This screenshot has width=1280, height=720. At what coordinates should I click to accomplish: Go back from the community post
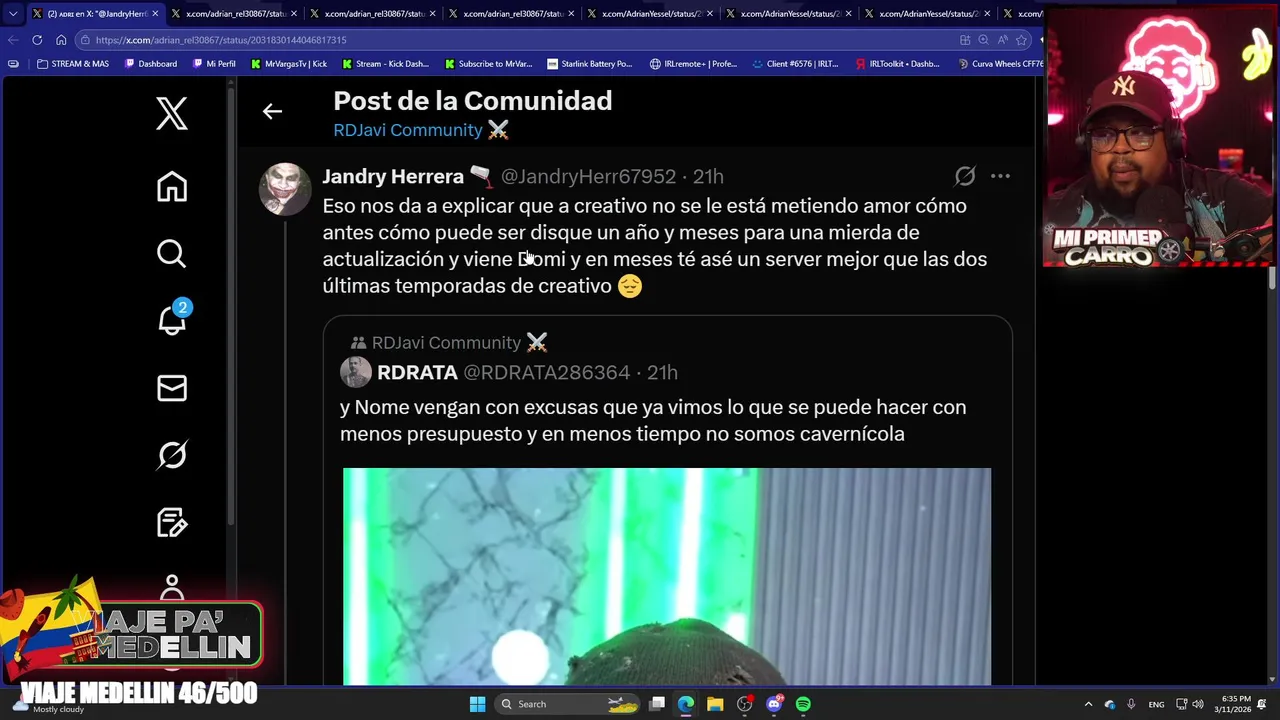(x=272, y=112)
